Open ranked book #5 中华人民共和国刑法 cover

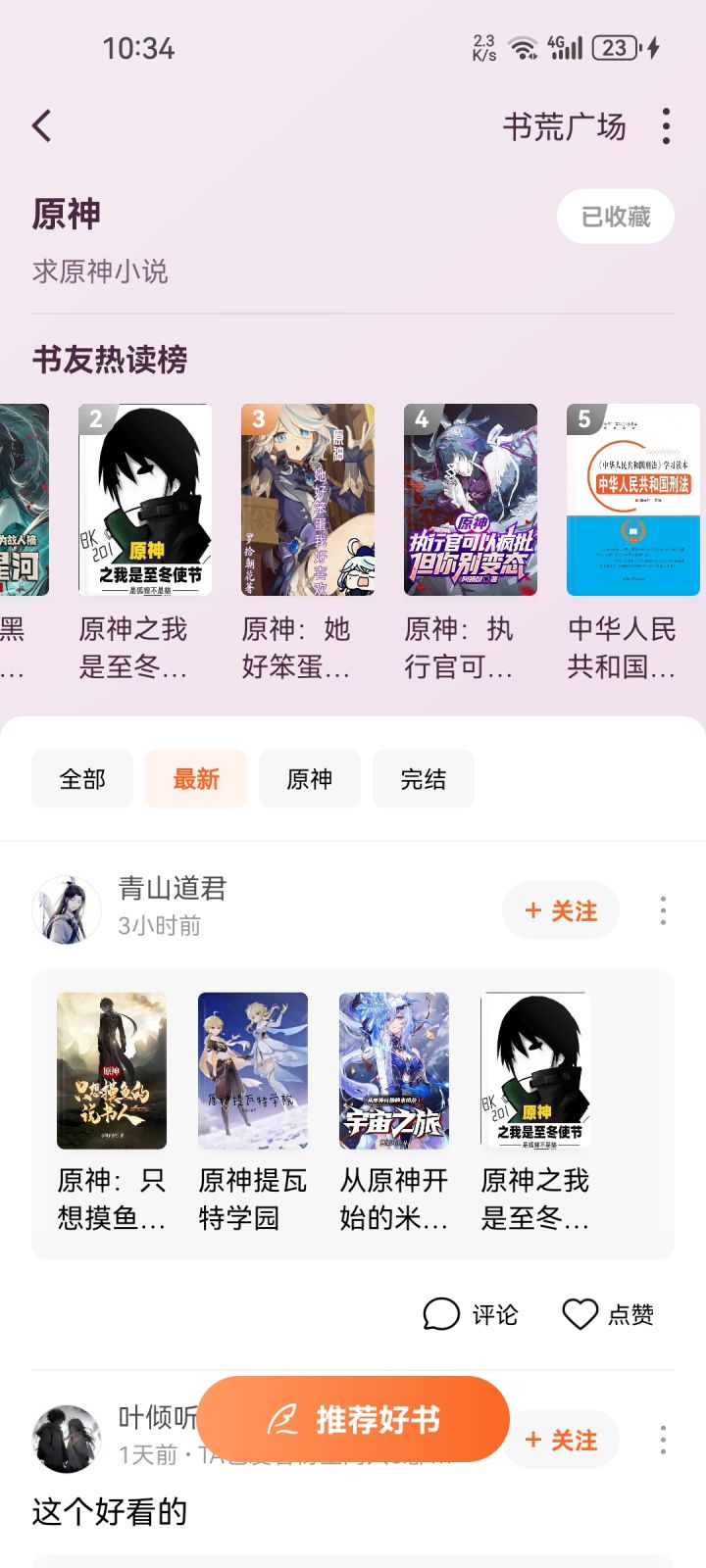coord(634,499)
